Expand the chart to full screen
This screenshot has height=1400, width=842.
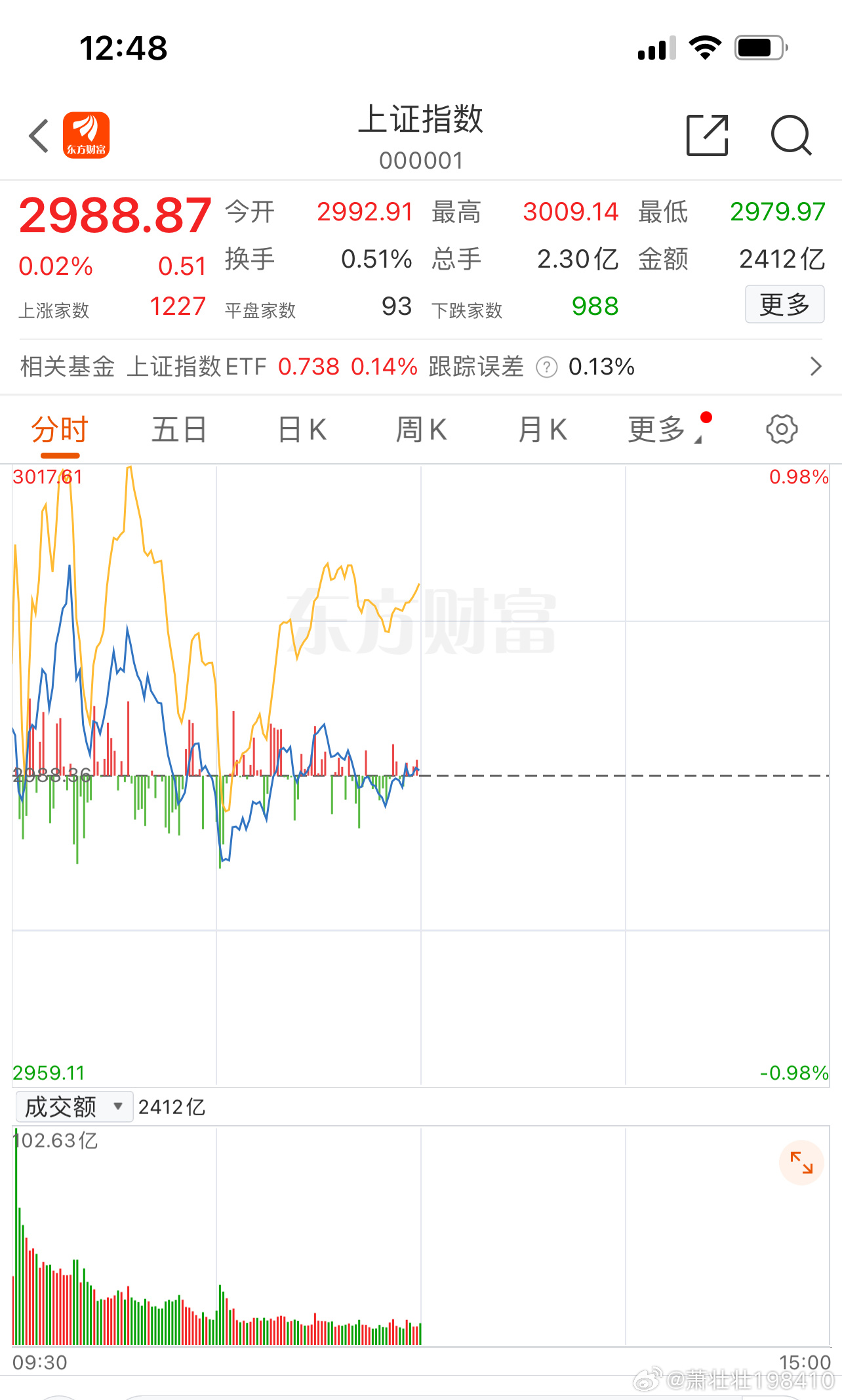[x=801, y=1163]
